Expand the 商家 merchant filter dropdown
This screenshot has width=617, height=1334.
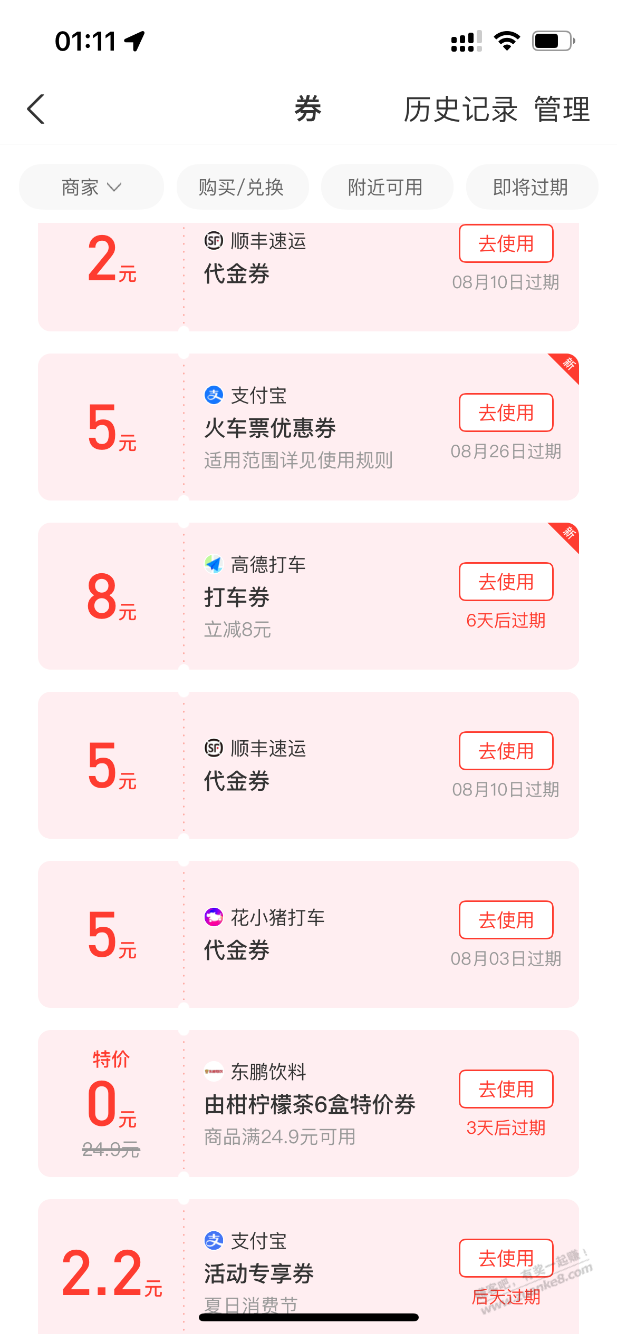coord(91,187)
